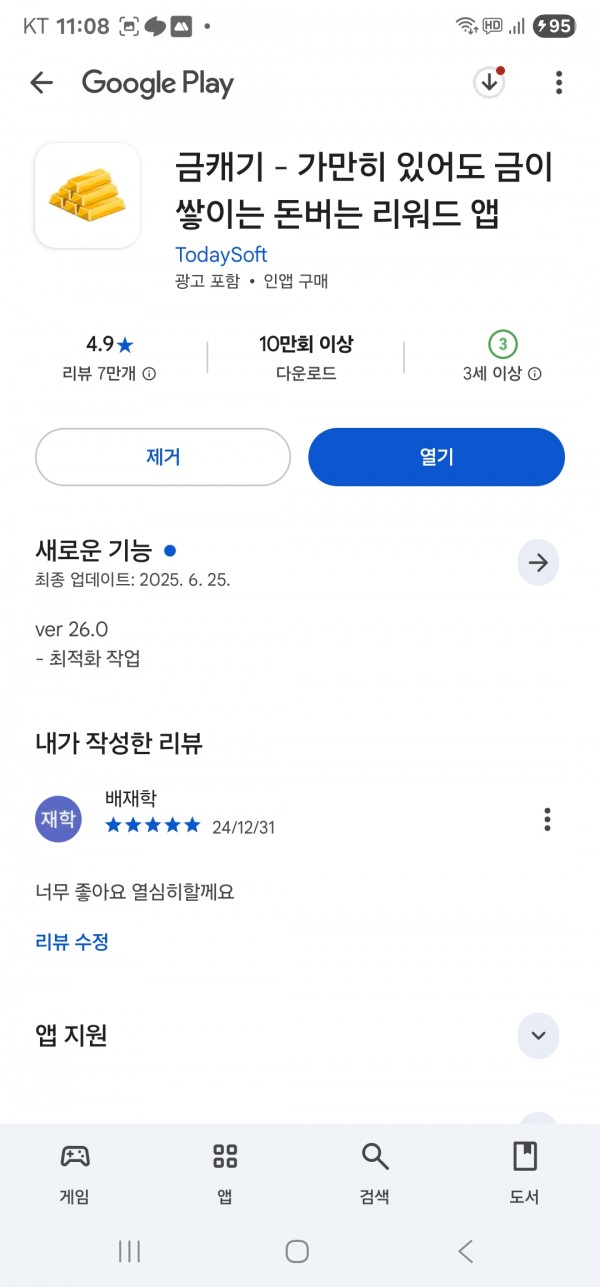Go back using the top-left arrow

tap(41, 83)
